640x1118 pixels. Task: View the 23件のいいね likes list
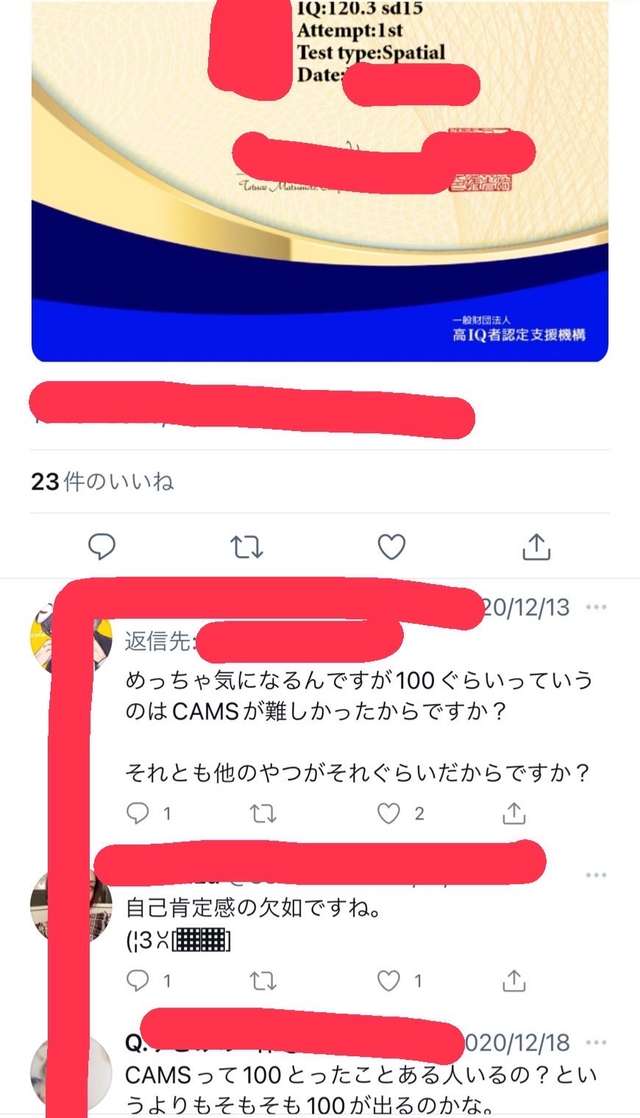(x=103, y=482)
